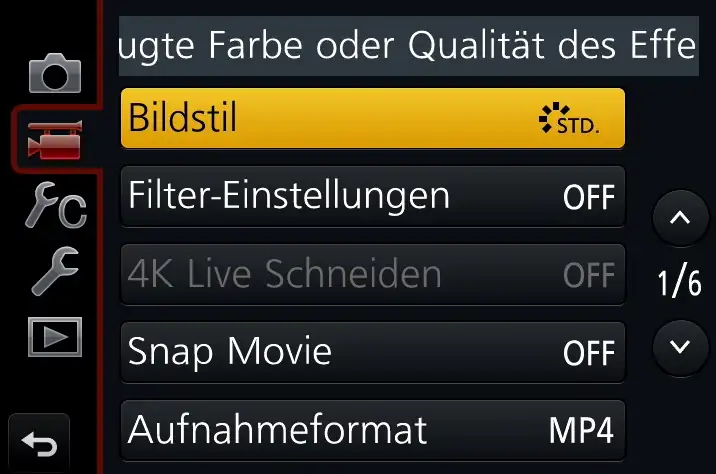Open the Snap Movie setting
The height and width of the screenshot is (474, 716).
[372, 352]
